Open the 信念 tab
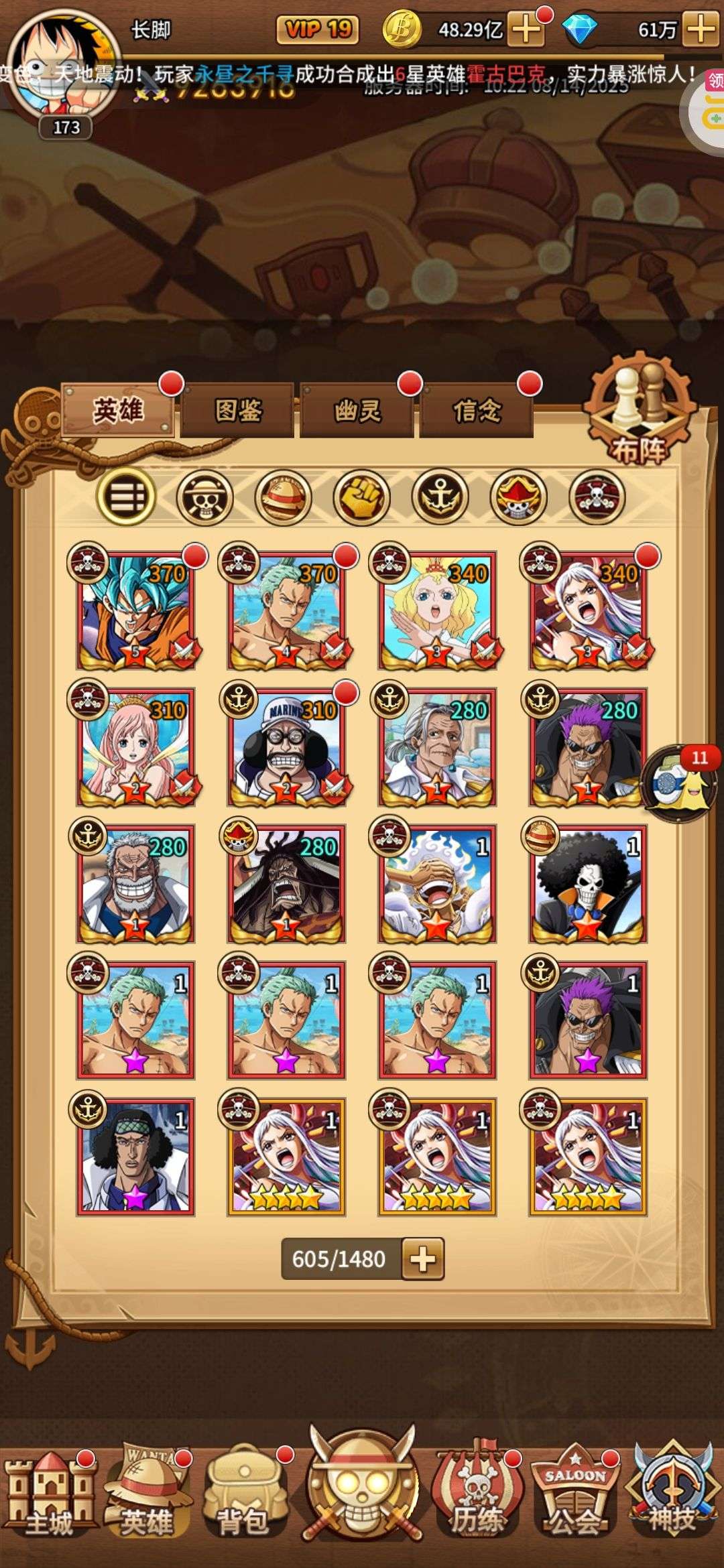724x1568 pixels. (x=476, y=410)
